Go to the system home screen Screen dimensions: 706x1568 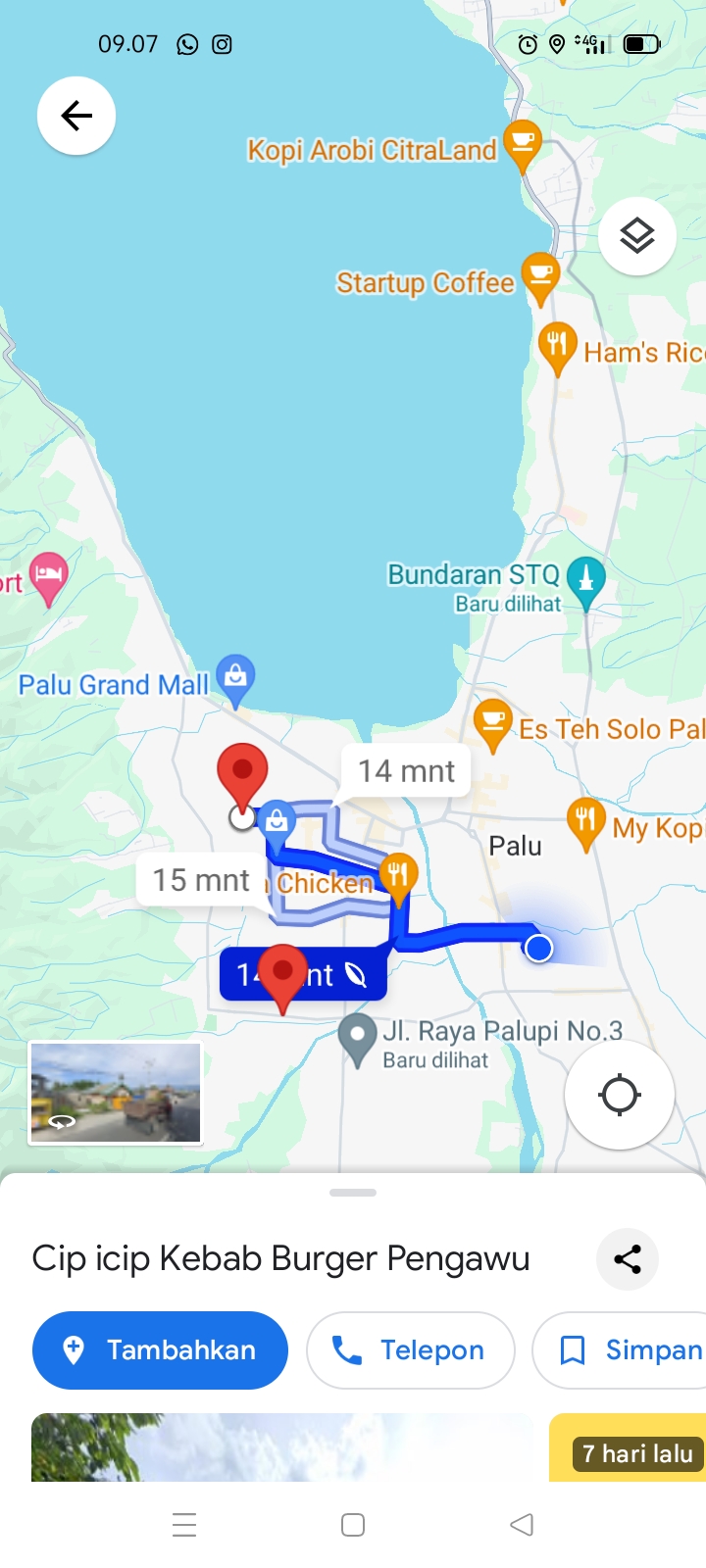pos(353,1525)
